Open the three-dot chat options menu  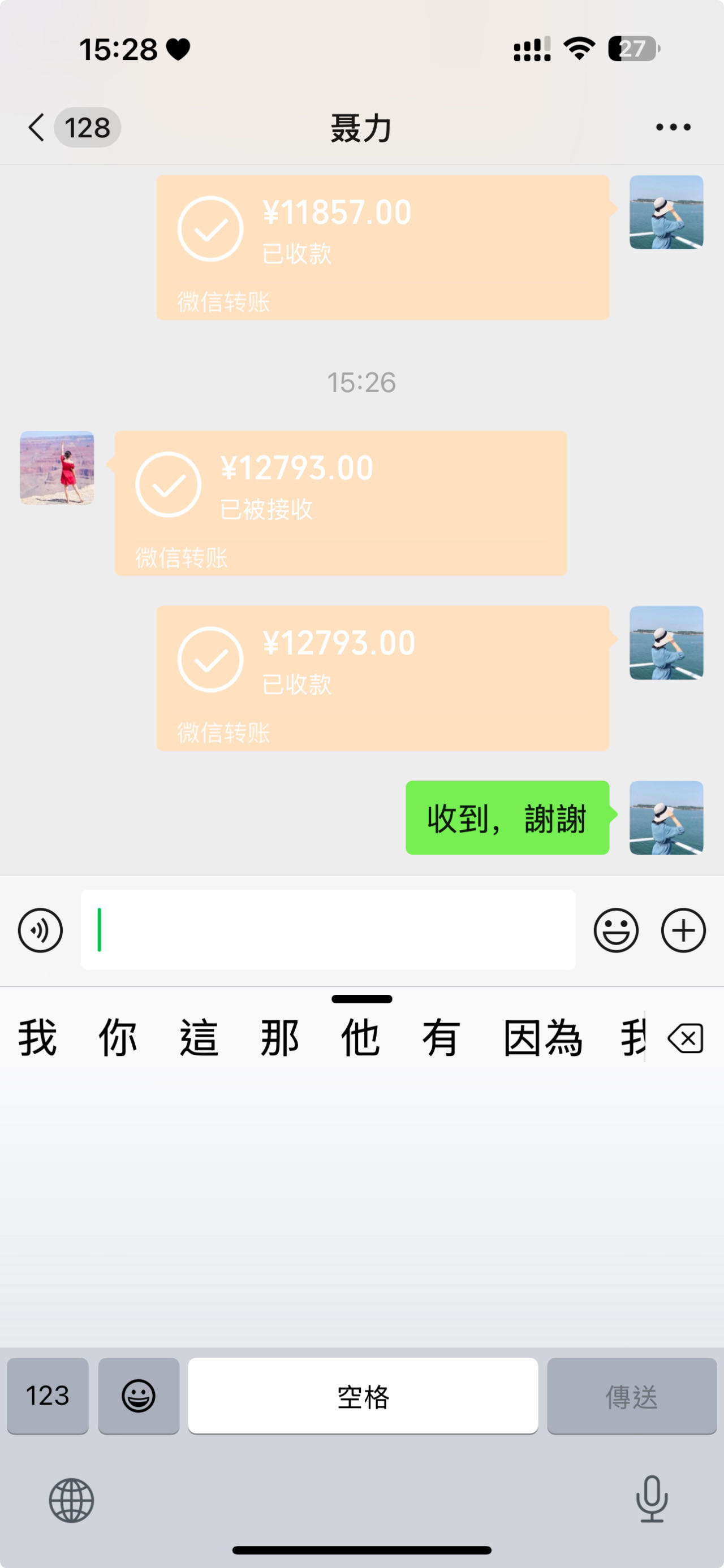tap(673, 127)
